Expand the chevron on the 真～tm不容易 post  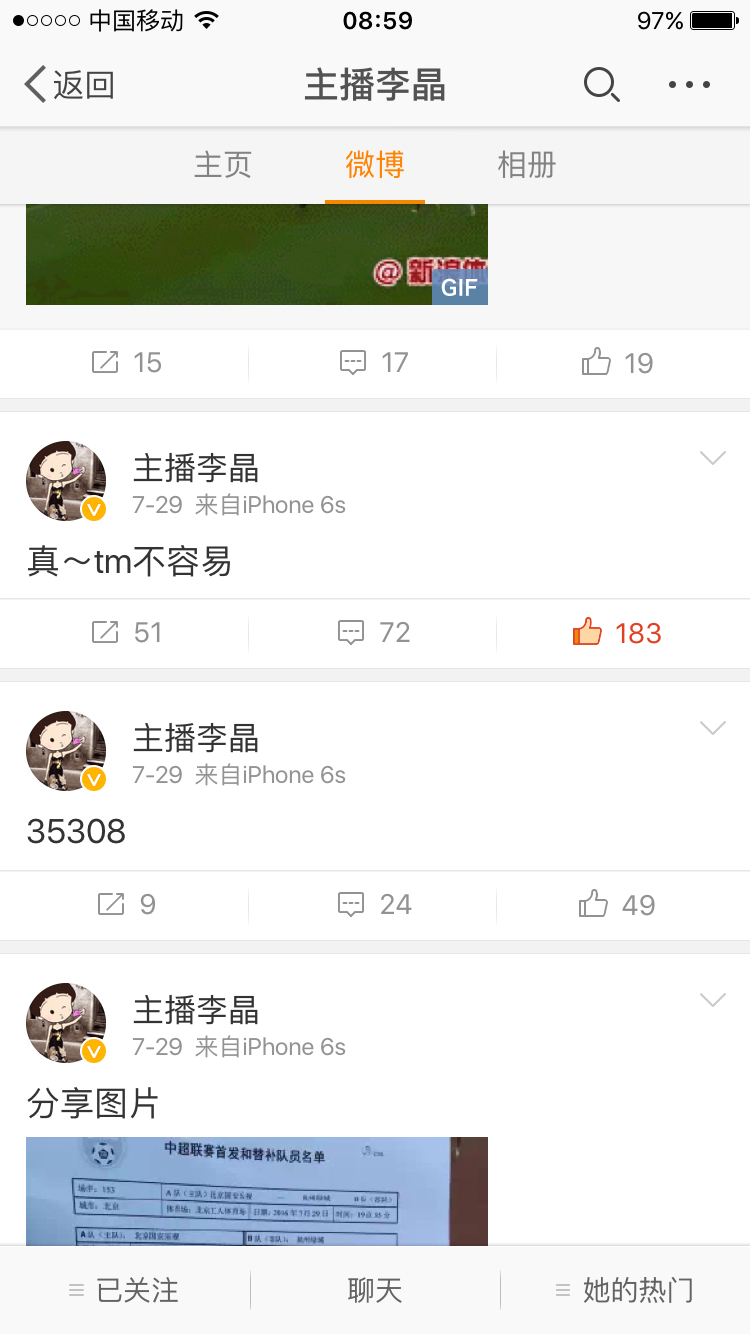click(713, 458)
